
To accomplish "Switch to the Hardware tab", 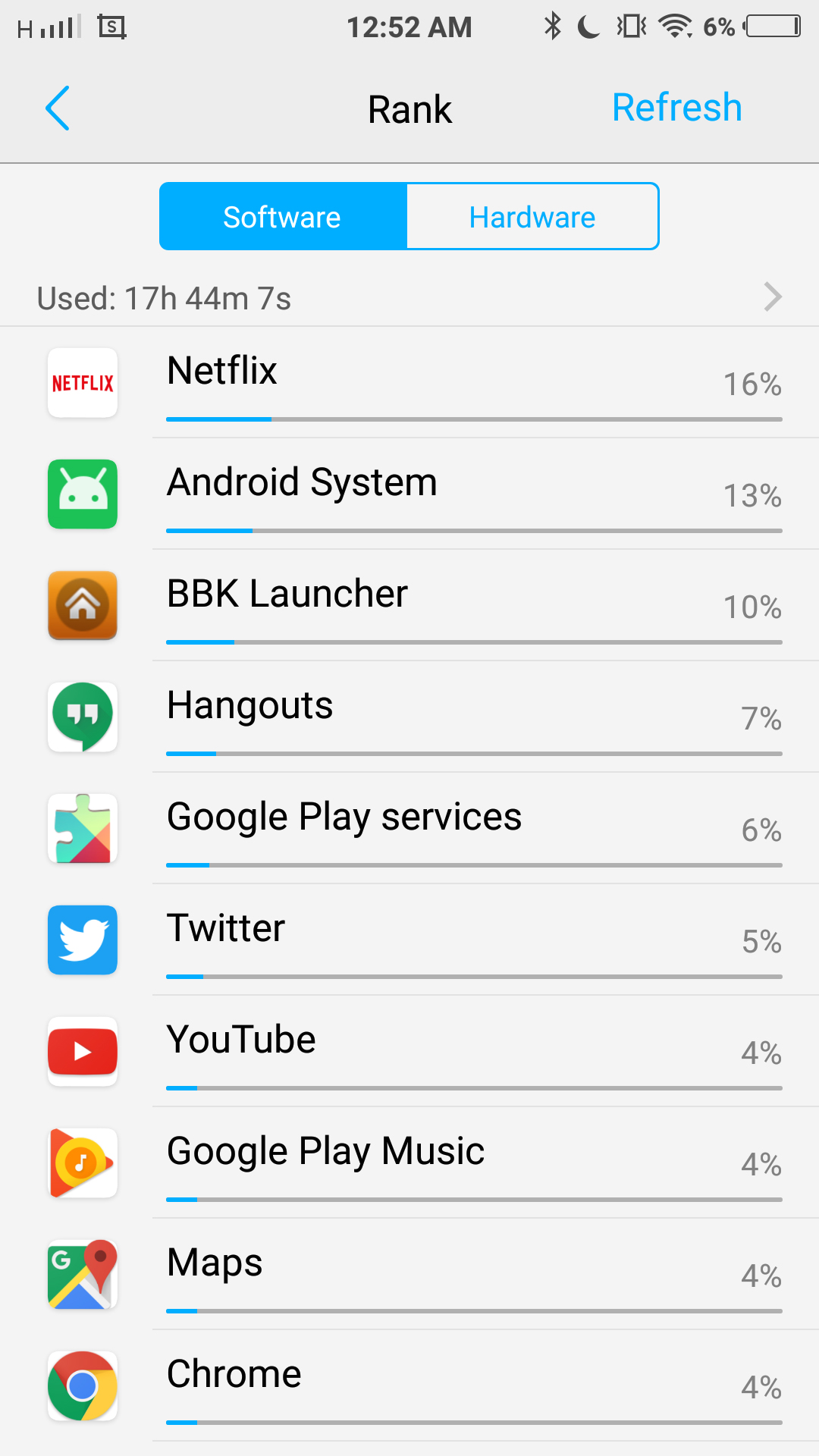I will point(532,217).
